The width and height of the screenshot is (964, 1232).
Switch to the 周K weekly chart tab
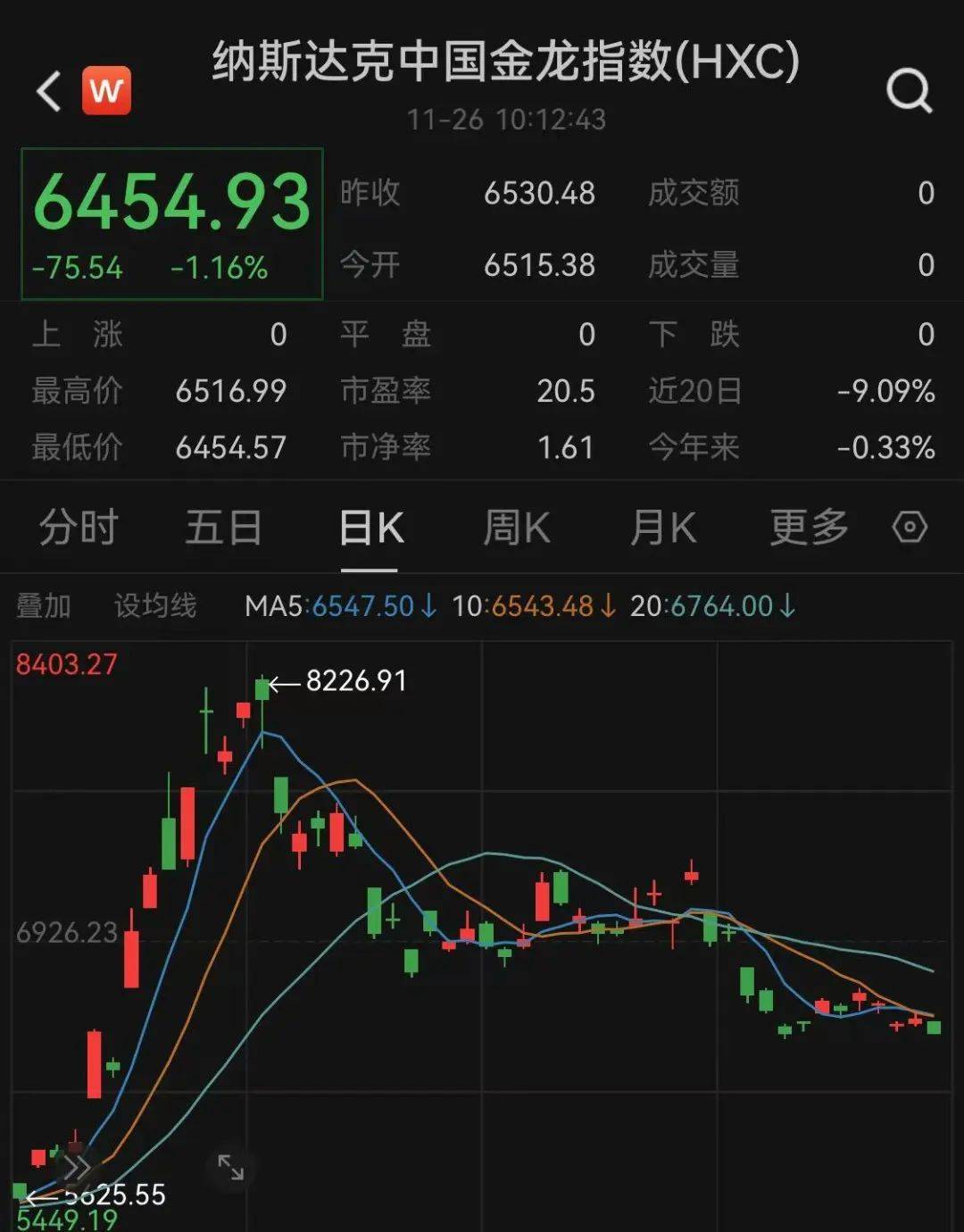pyautogui.click(x=516, y=528)
